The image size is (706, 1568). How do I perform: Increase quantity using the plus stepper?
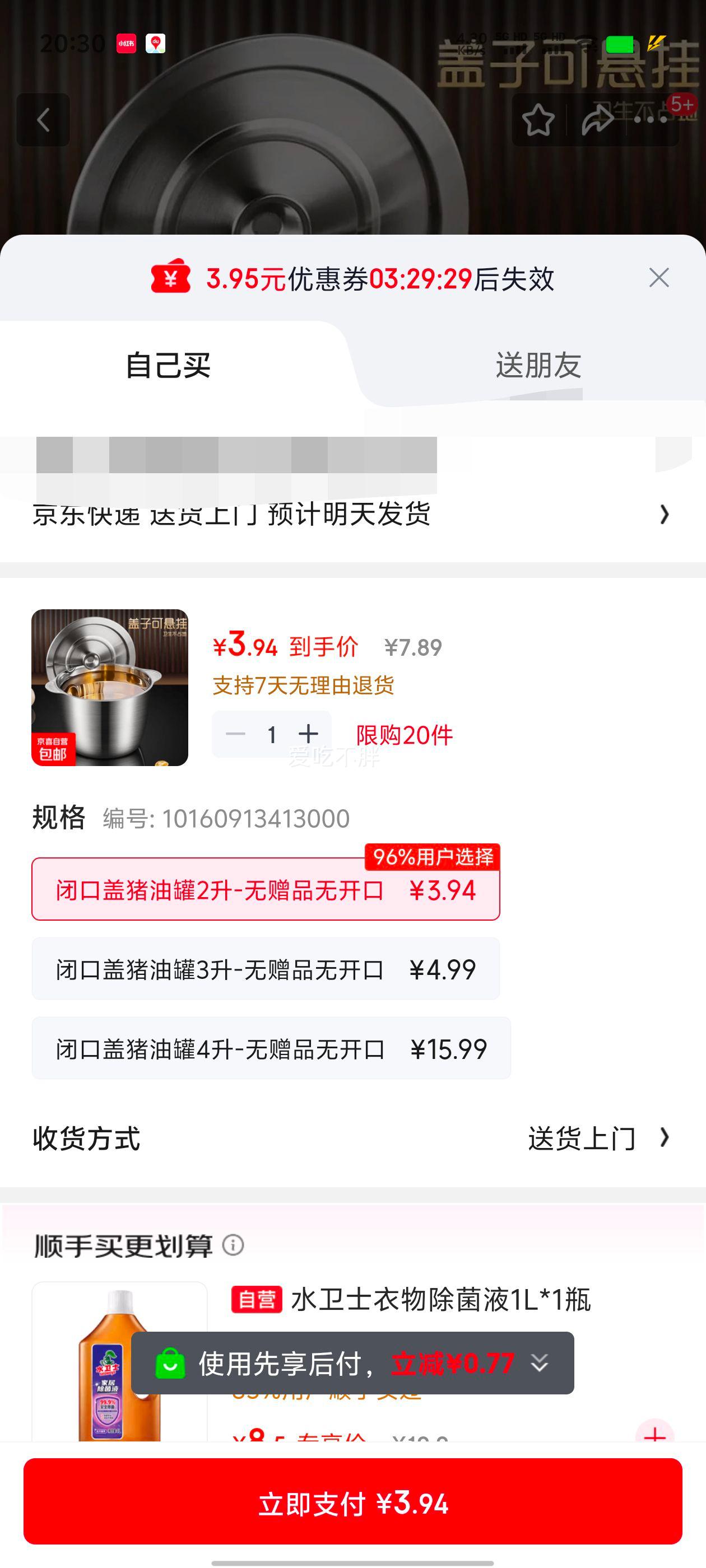(308, 734)
